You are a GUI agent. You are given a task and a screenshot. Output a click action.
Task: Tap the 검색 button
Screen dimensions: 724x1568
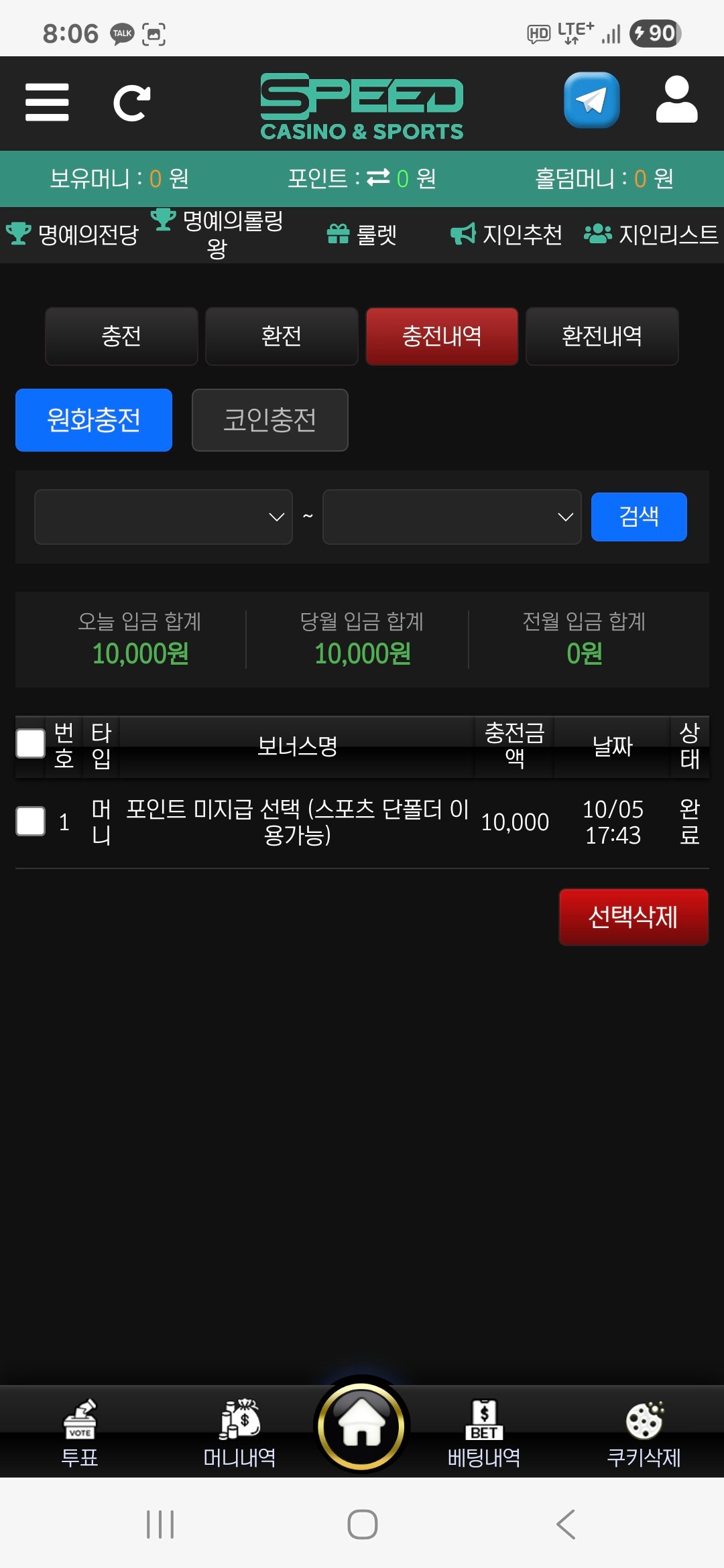click(639, 517)
